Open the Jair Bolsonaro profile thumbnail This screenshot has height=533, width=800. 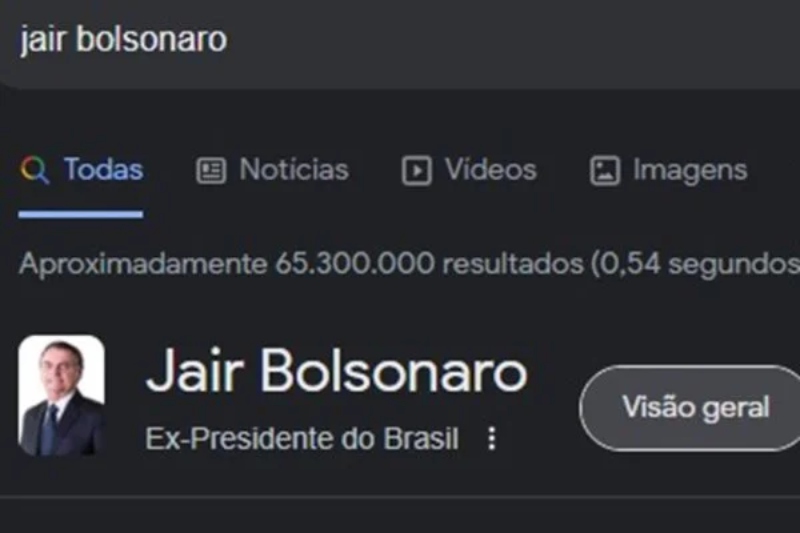[61, 396]
